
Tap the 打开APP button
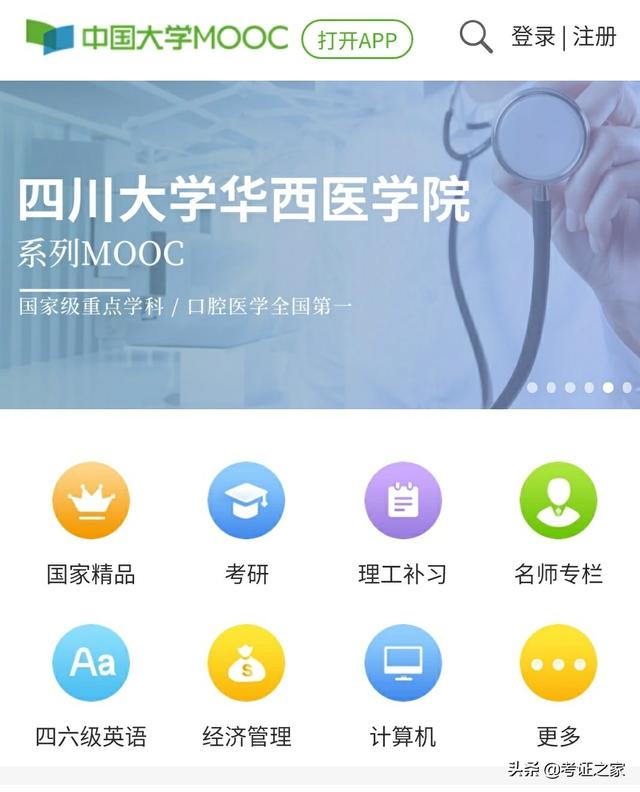pyautogui.click(x=357, y=40)
